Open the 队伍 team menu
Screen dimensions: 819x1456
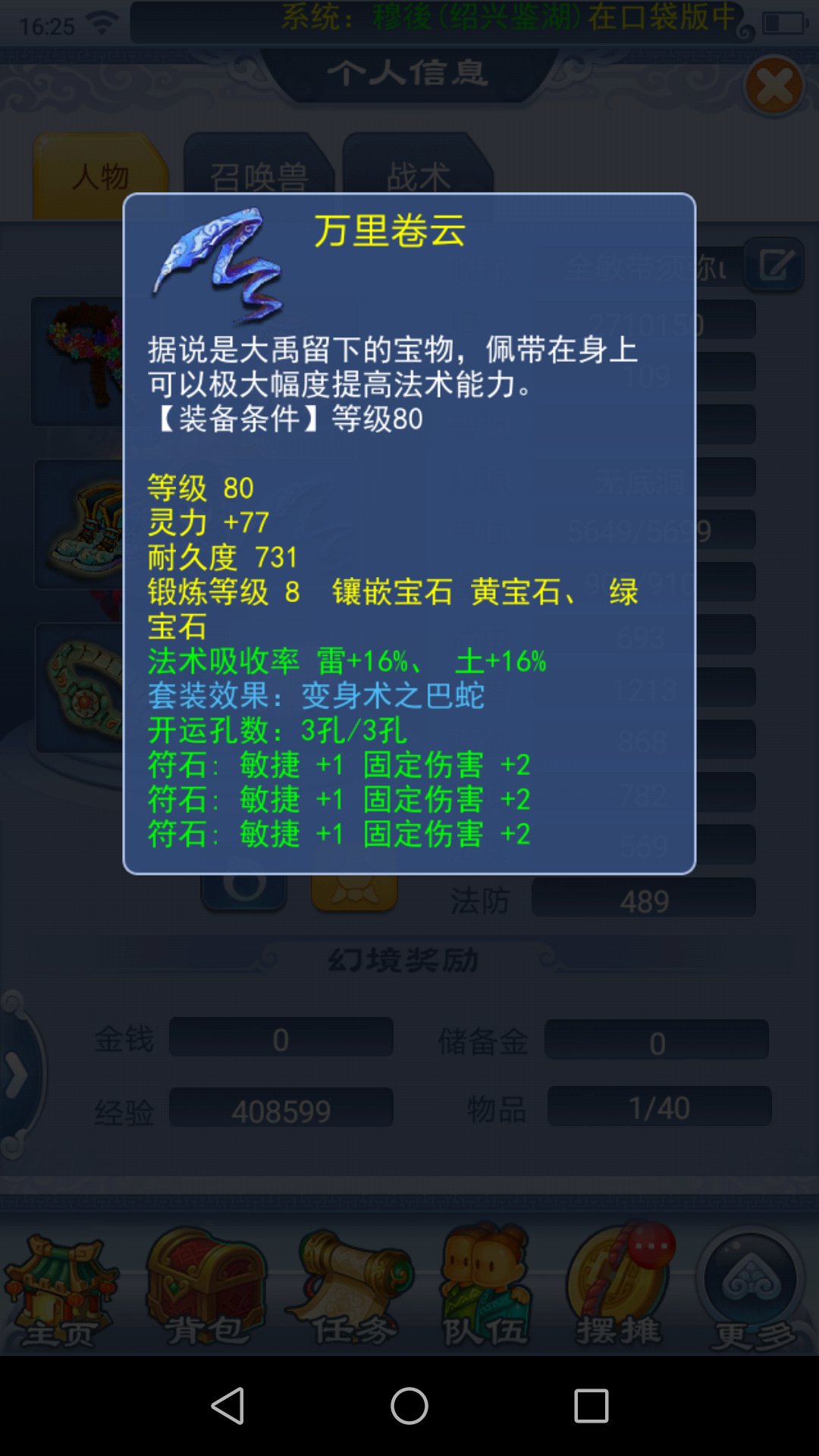485,1289
